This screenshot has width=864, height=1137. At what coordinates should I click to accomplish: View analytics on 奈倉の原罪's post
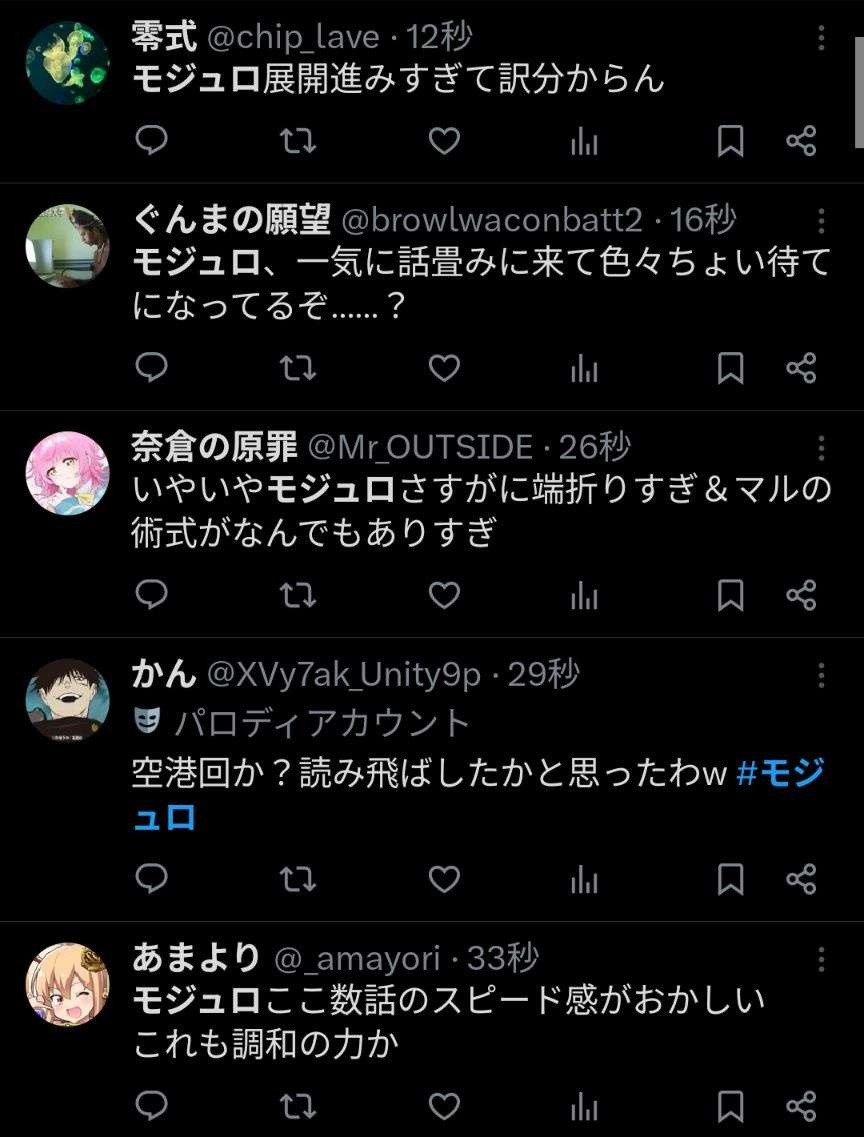click(584, 596)
